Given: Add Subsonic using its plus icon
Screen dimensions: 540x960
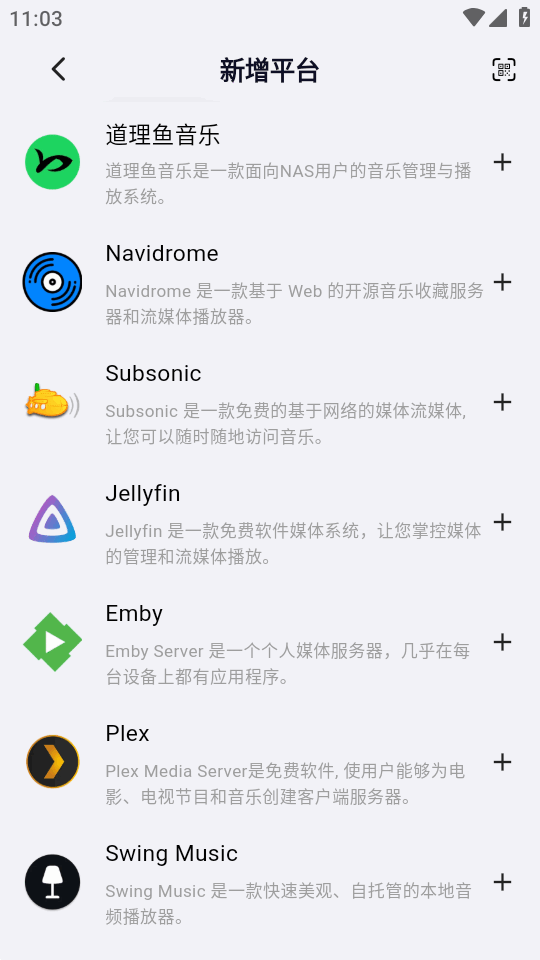Looking at the screenshot, I should 502,402.
